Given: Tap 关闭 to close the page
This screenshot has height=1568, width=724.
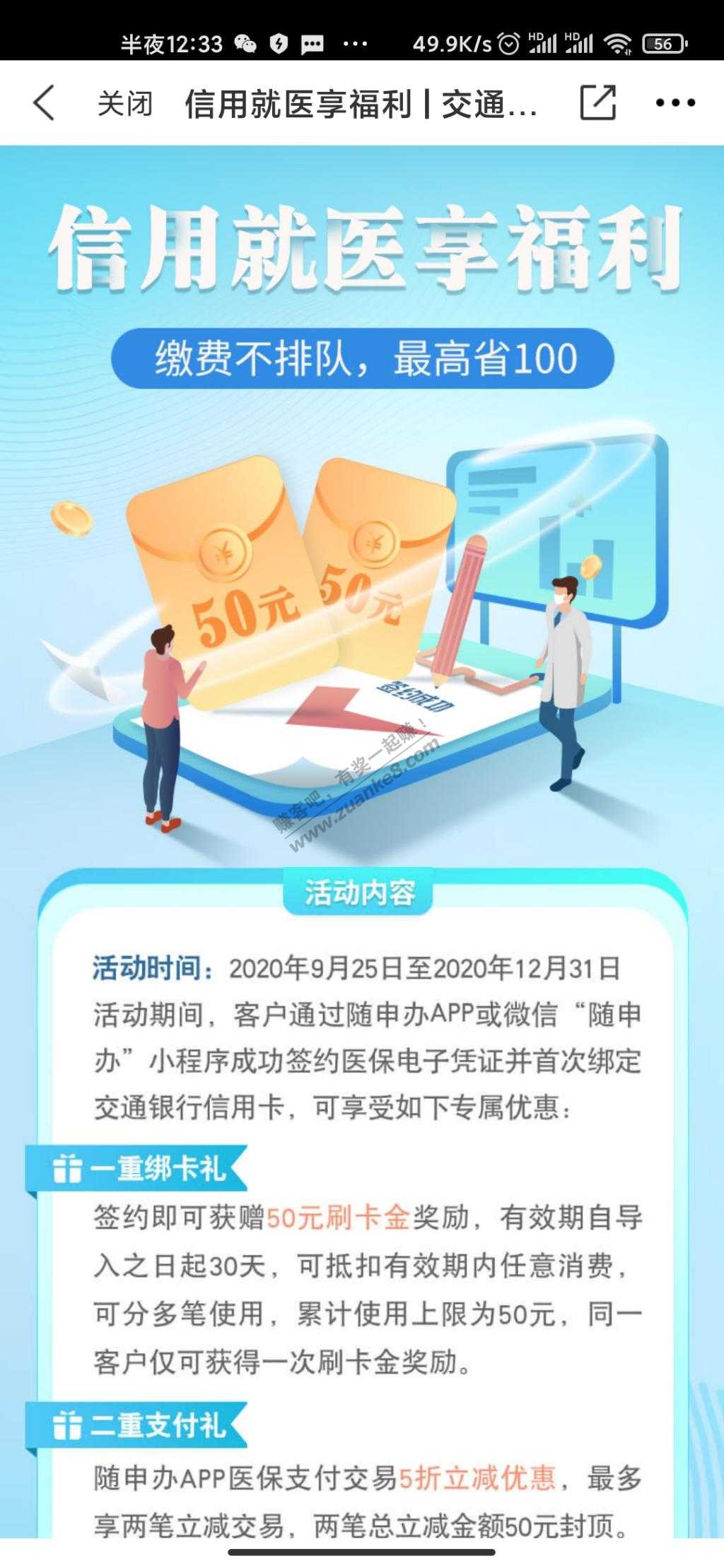Looking at the screenshot, I should click(124, 104).
